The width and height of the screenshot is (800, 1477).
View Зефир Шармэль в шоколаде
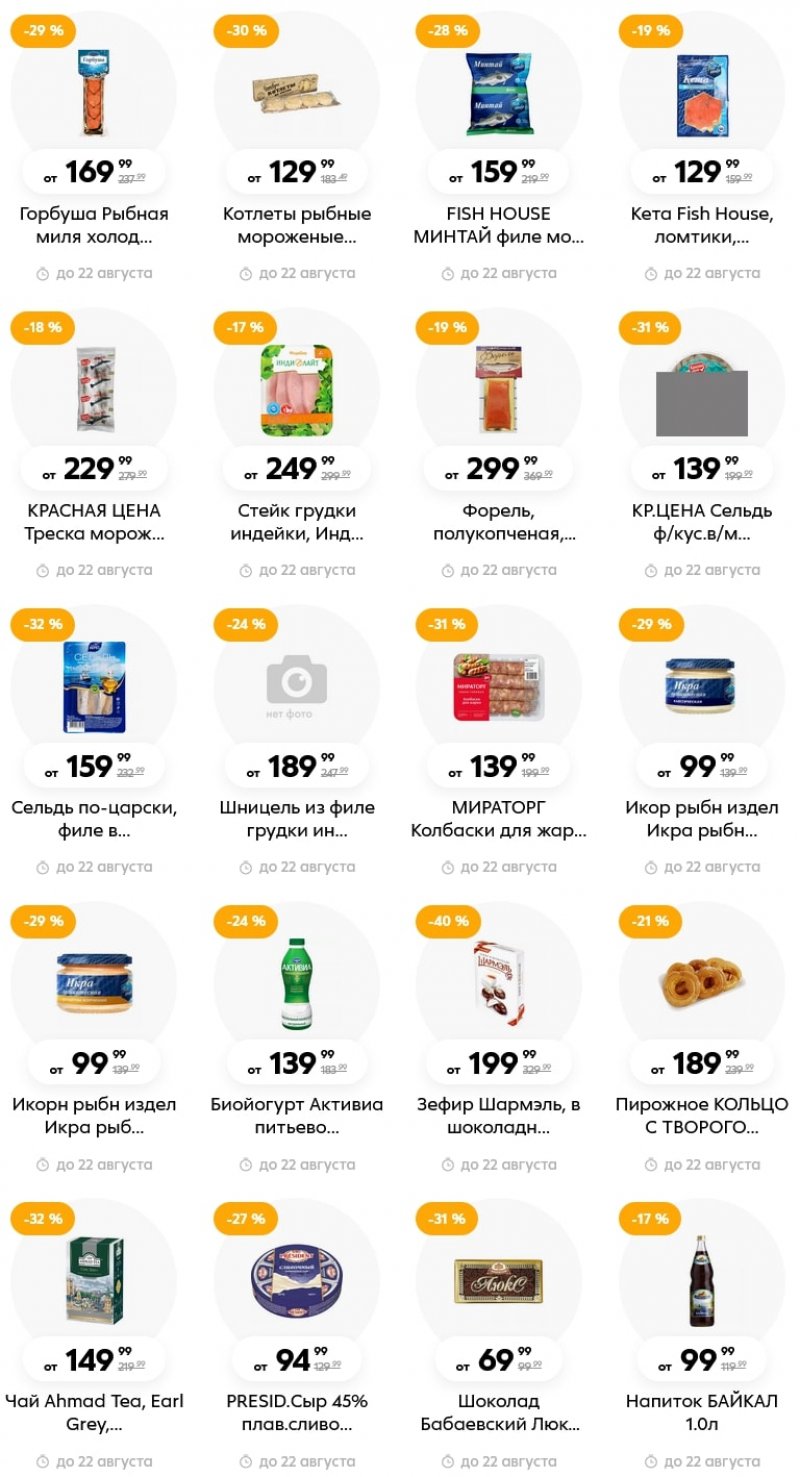pos(498,1116)
